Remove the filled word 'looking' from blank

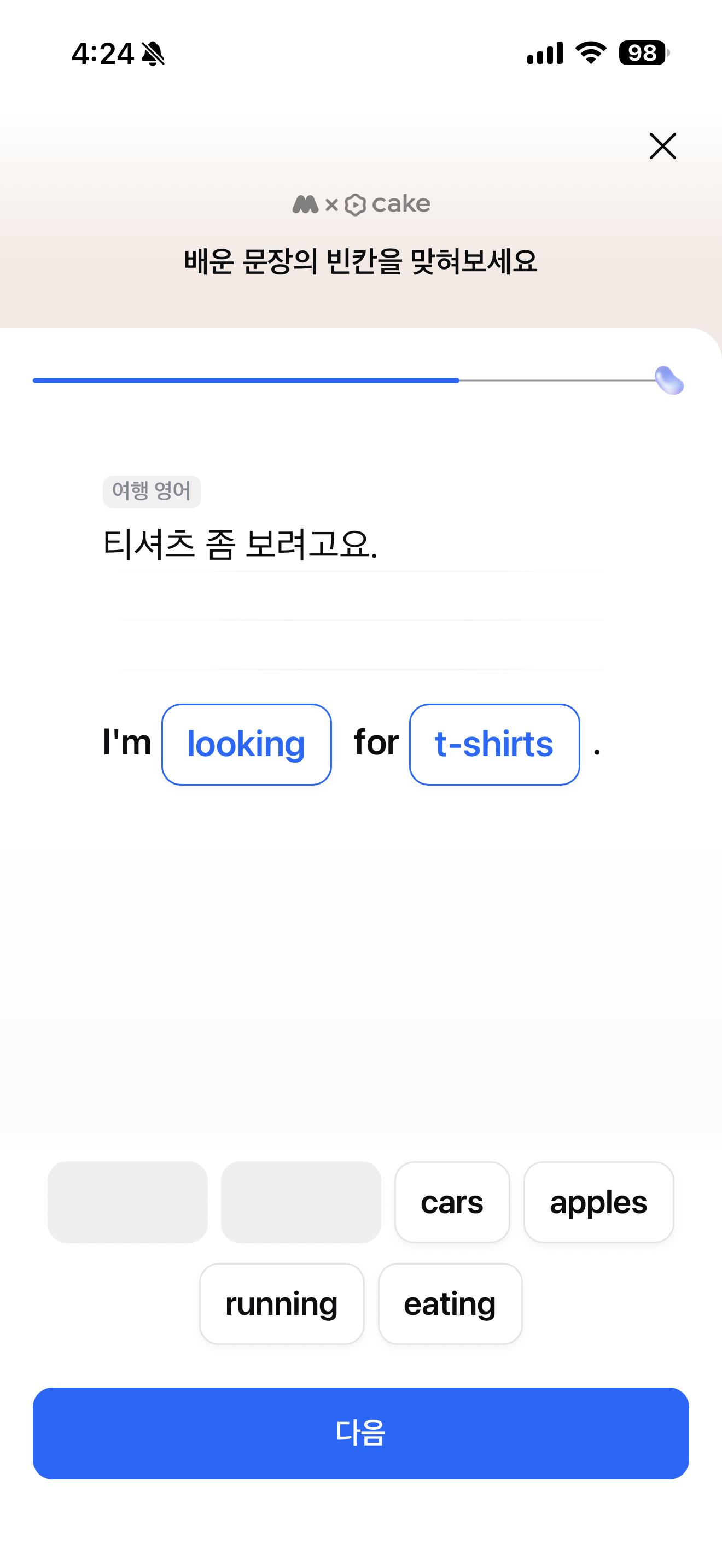pos(247,745)
